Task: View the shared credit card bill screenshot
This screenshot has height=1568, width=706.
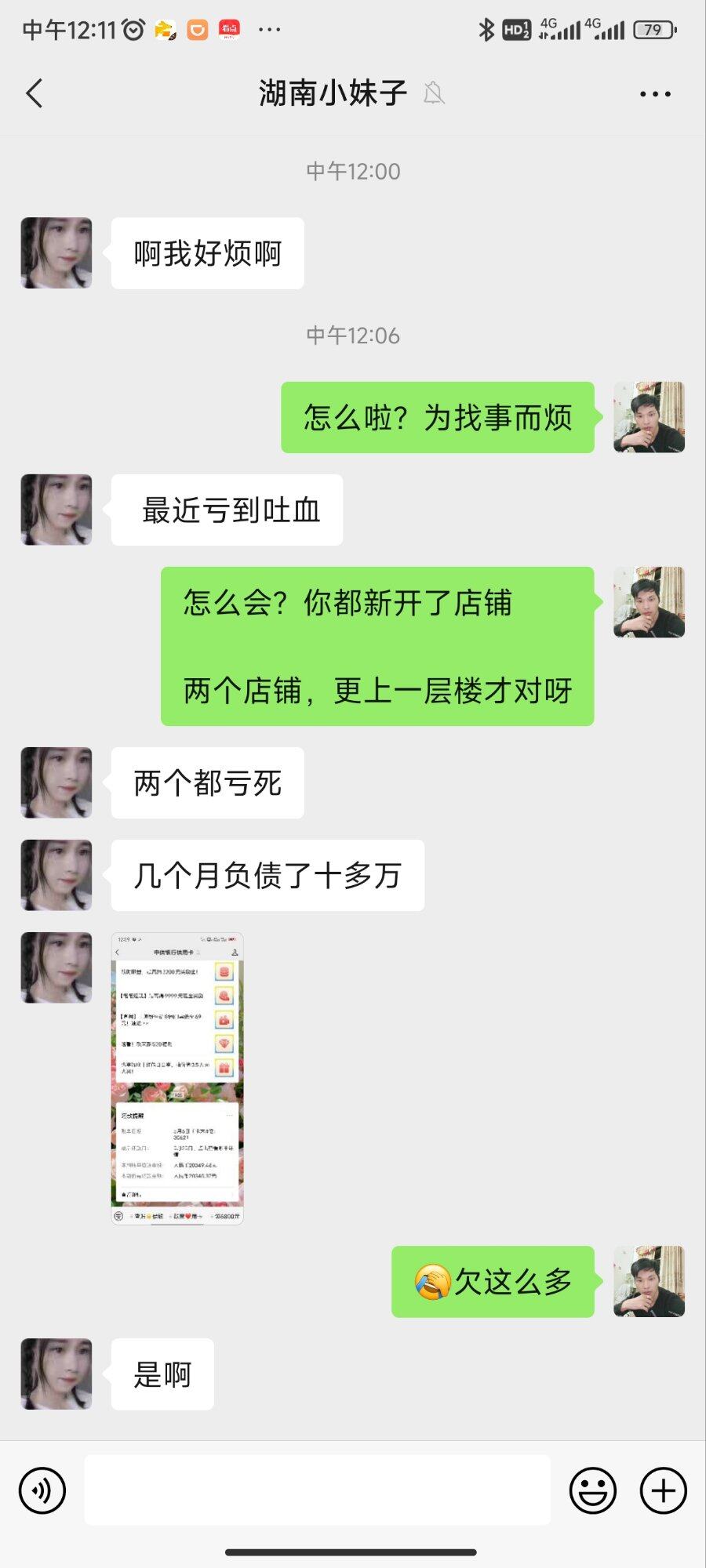Action: [177, 1078]
